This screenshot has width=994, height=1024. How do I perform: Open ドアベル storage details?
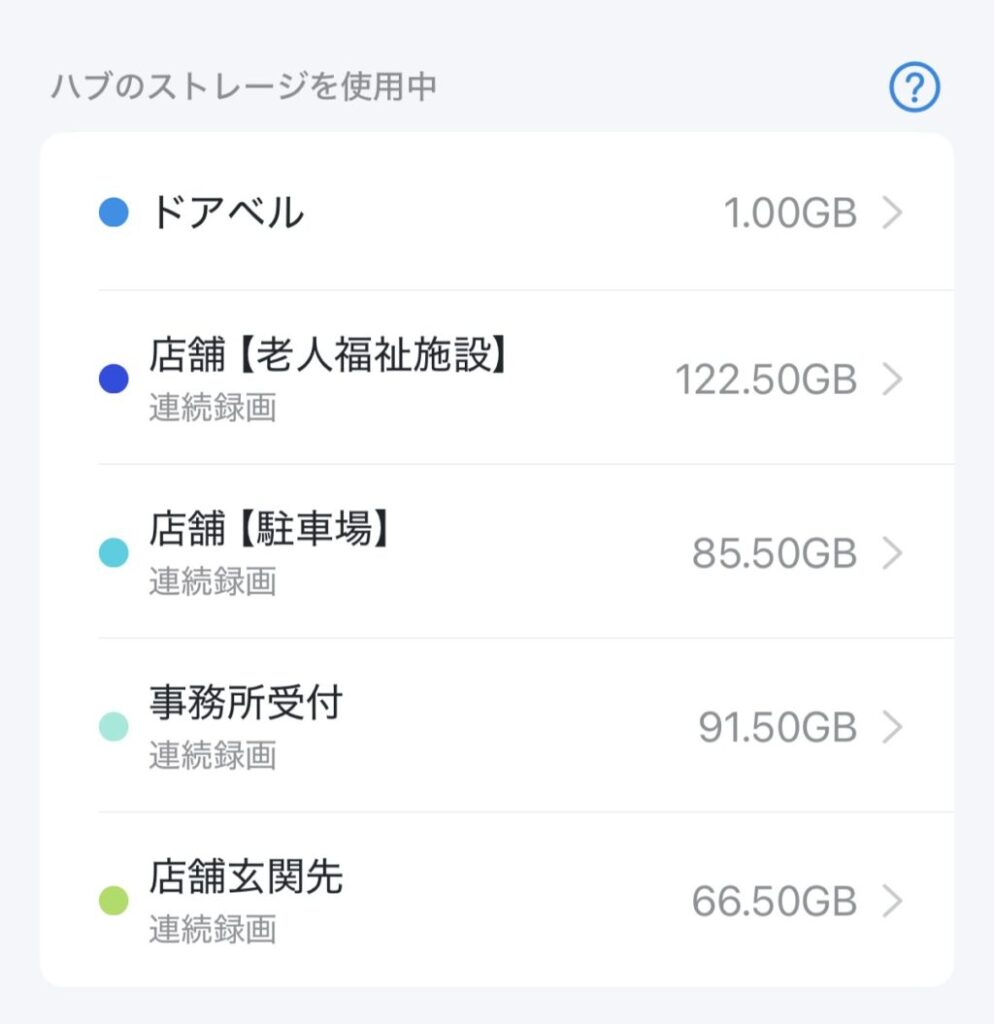(500, 213)
